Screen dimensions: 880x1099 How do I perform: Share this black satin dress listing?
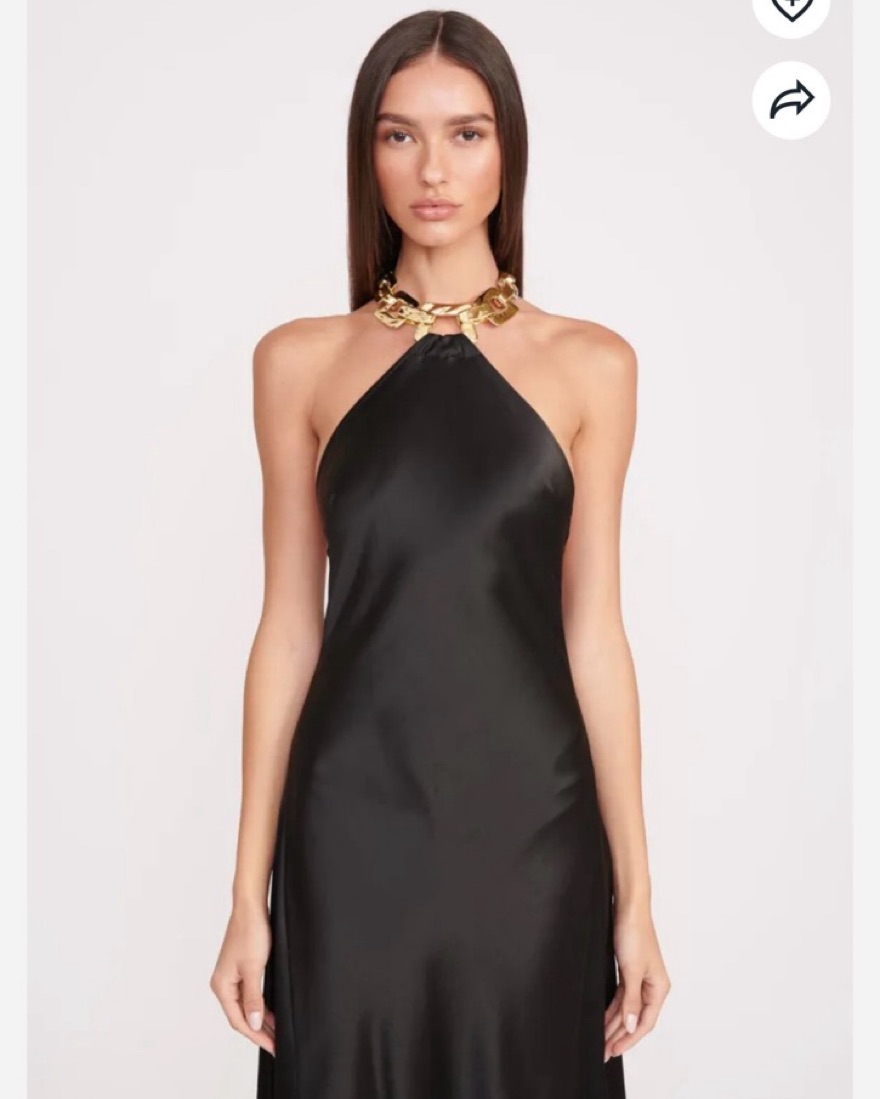click(x=791, y=100)
